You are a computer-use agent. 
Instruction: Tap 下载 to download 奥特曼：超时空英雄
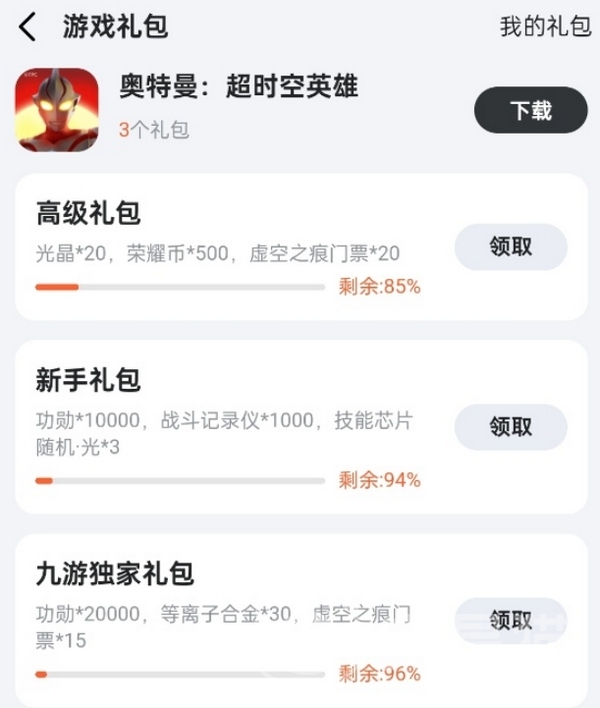point(530,110)
